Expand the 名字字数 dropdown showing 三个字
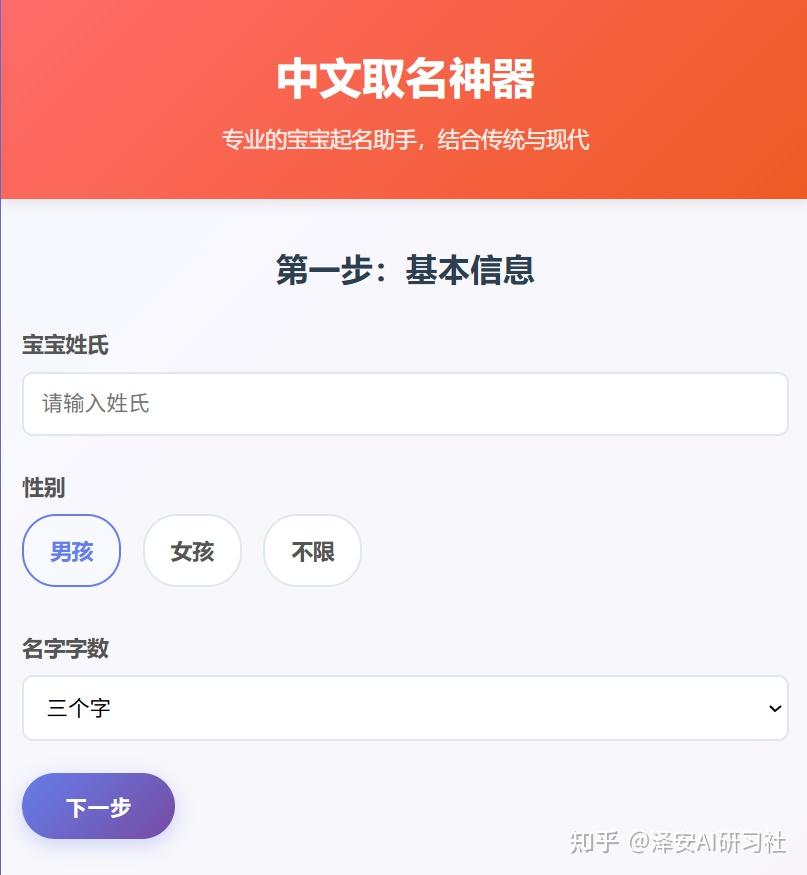 point(404,708)
